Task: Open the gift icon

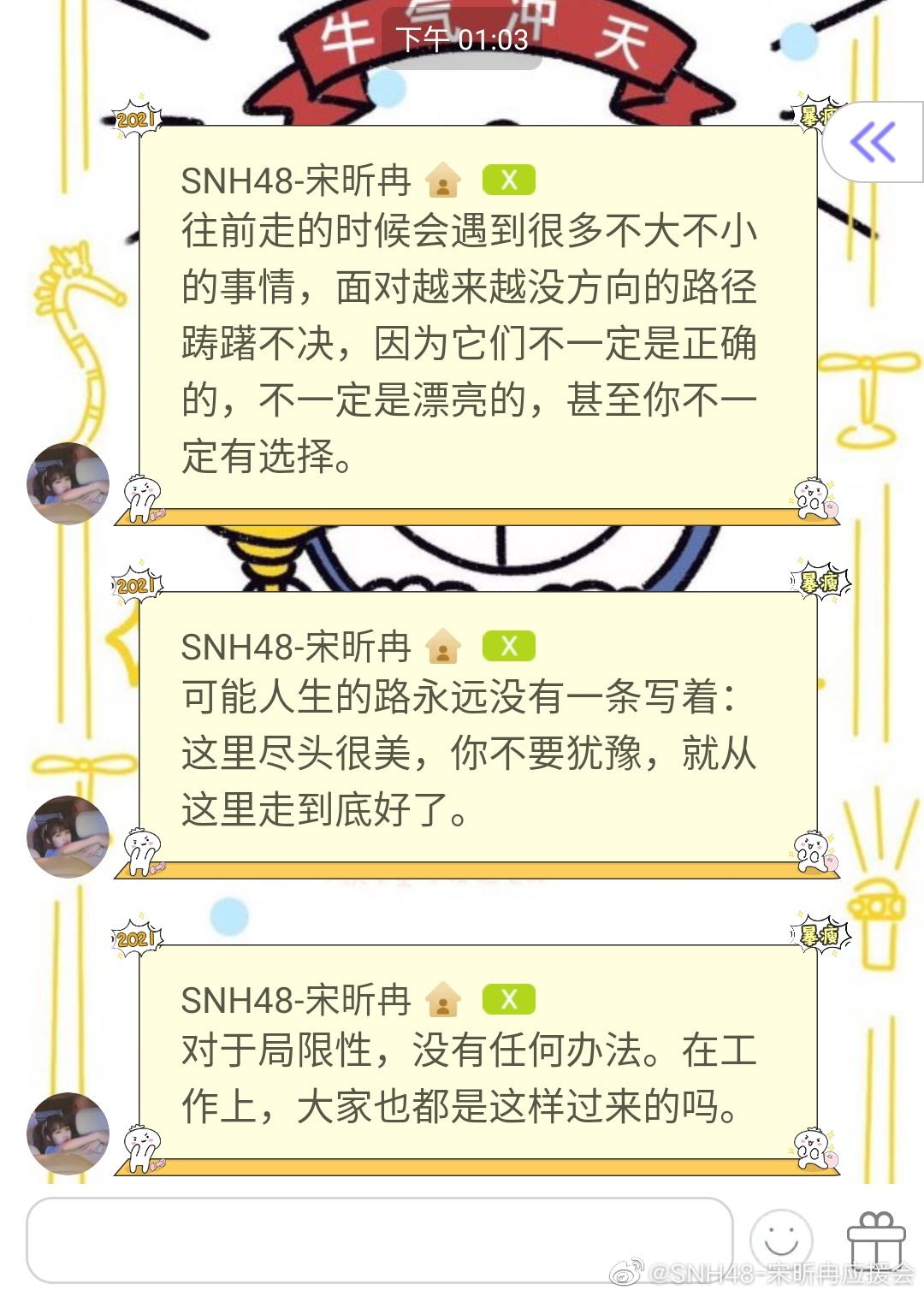Action: pos(875,1240)
